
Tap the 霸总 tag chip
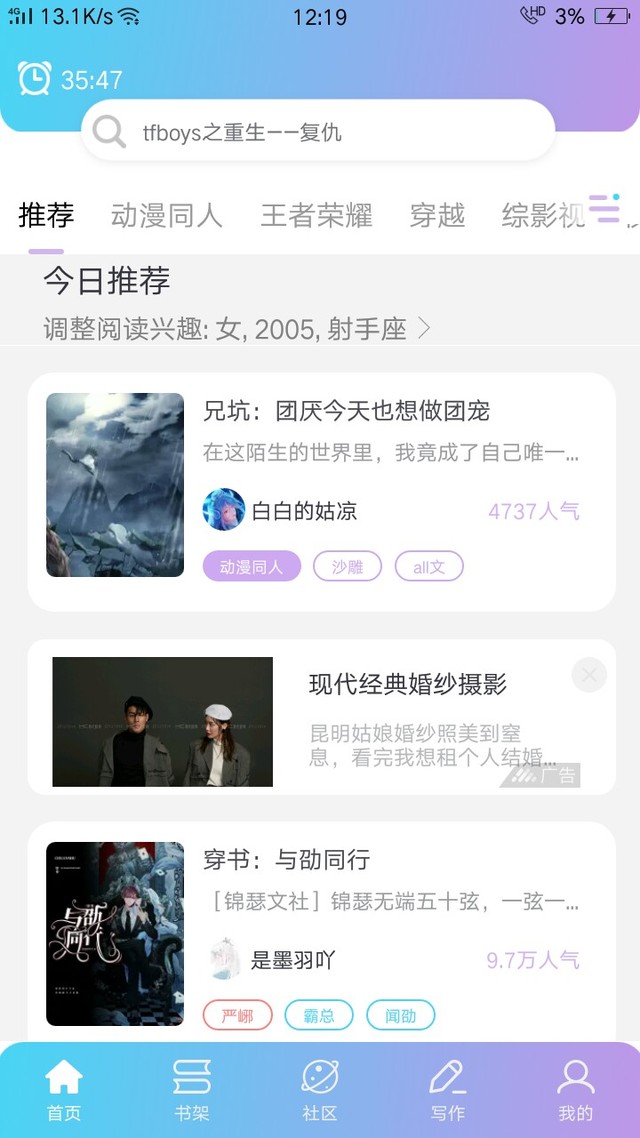coord(319,1015)
